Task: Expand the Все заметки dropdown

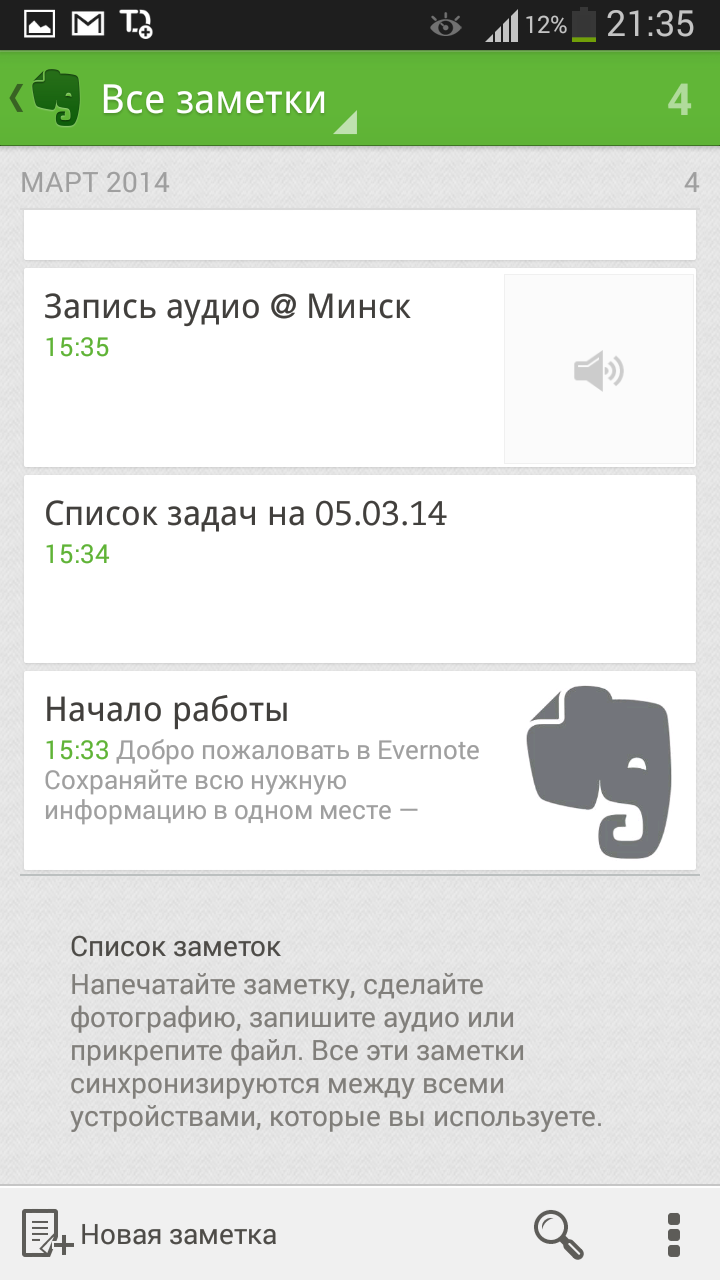Action: (x=230, y=101)
